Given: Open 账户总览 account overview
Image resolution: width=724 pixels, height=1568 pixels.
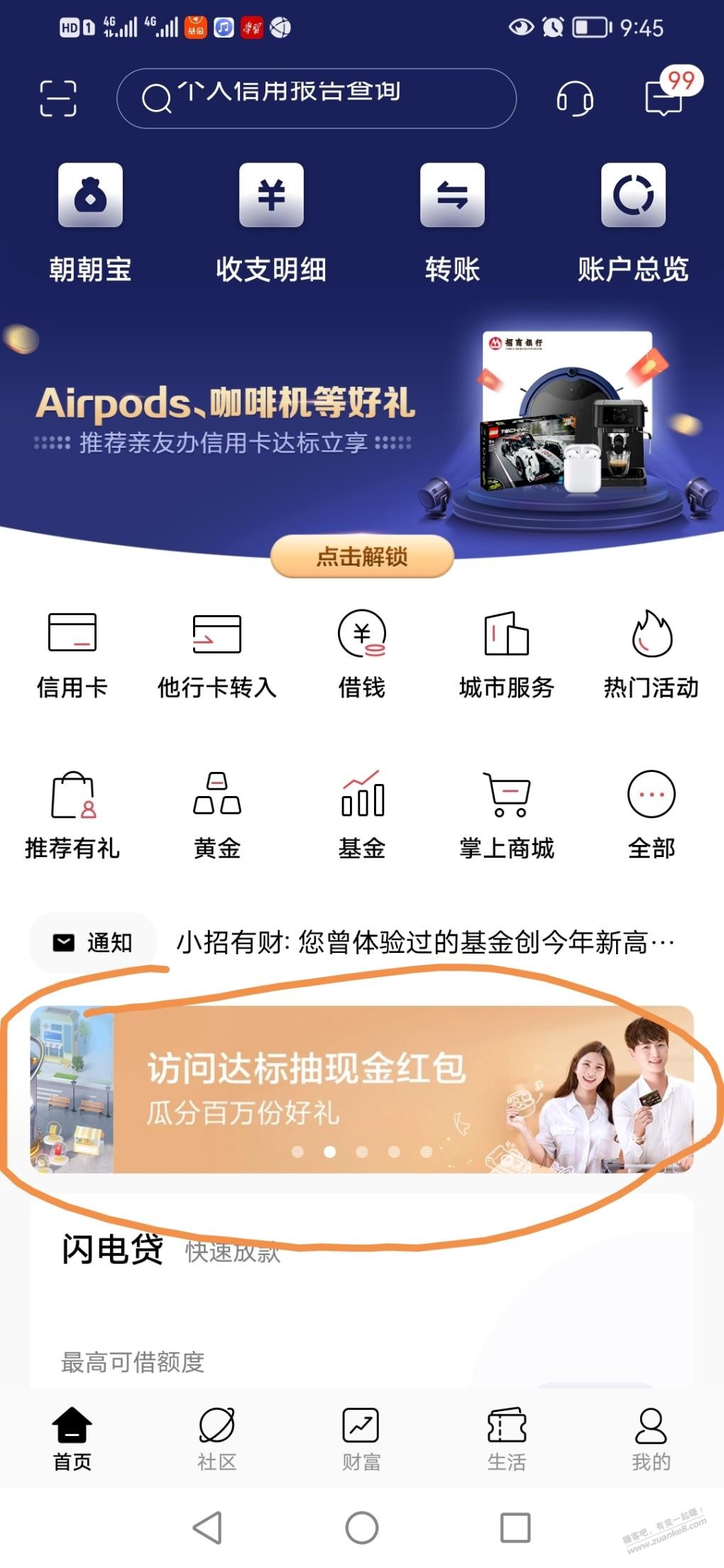Looking at the screenshot, I should coord(633,221).
